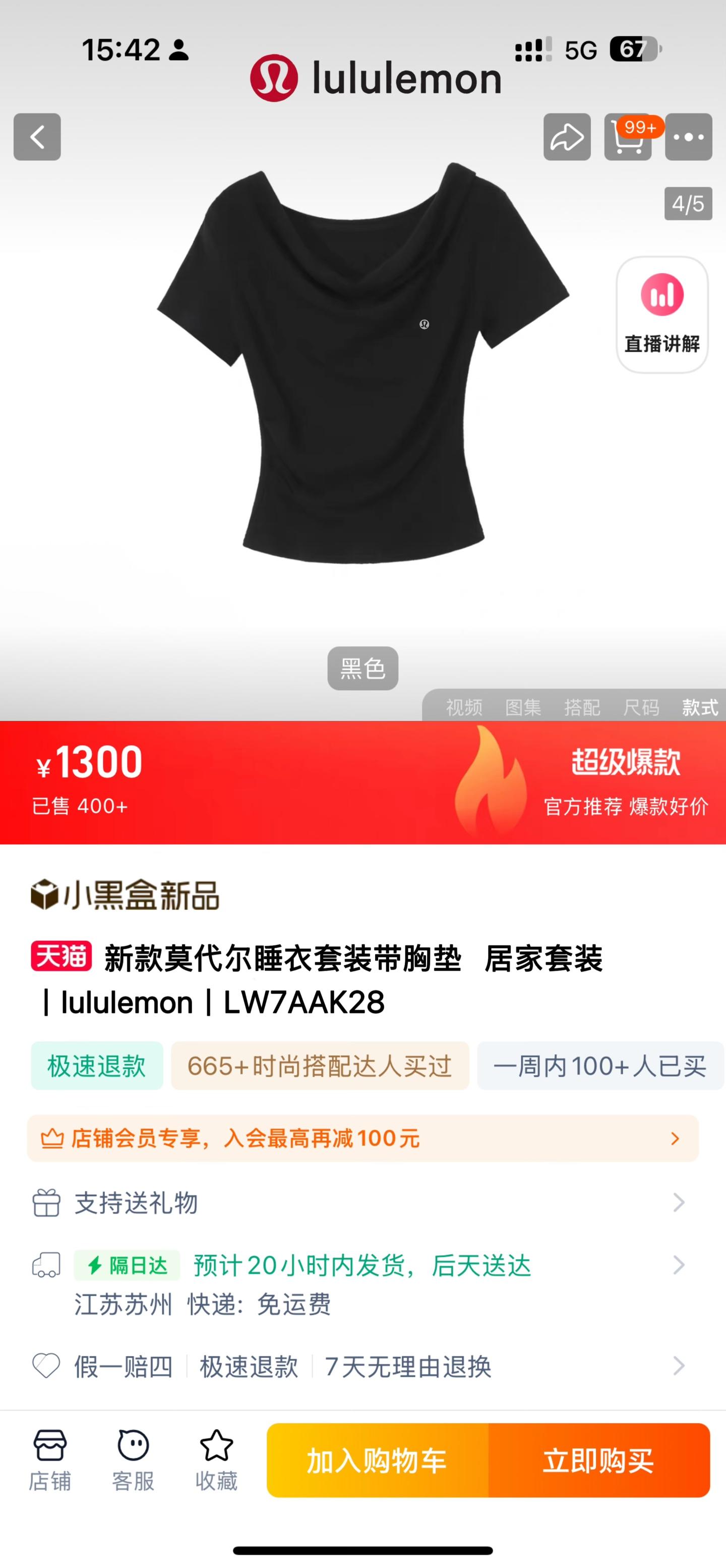
Task: Share this lululemon product
Action: (567, 137)
